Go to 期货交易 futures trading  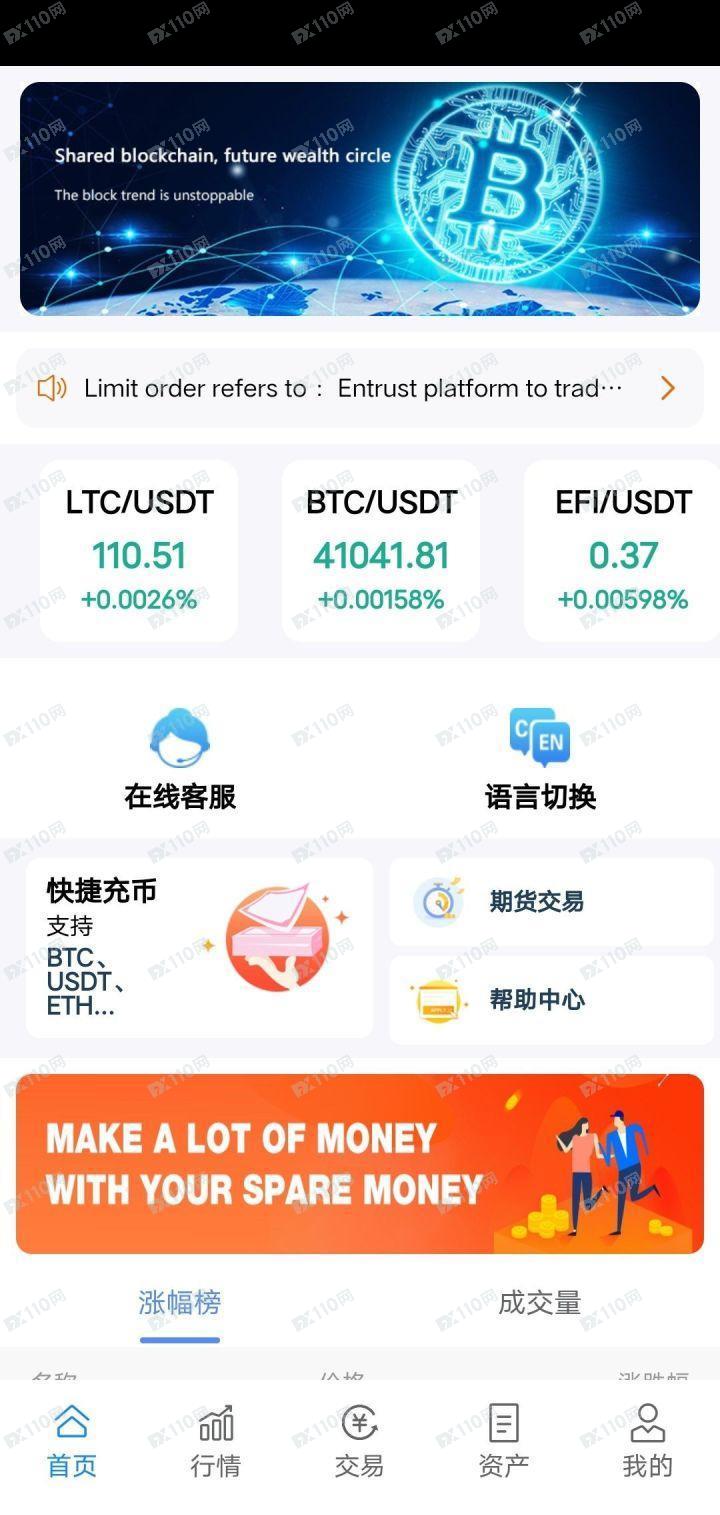pyautogui.click(x=551, y=902)
